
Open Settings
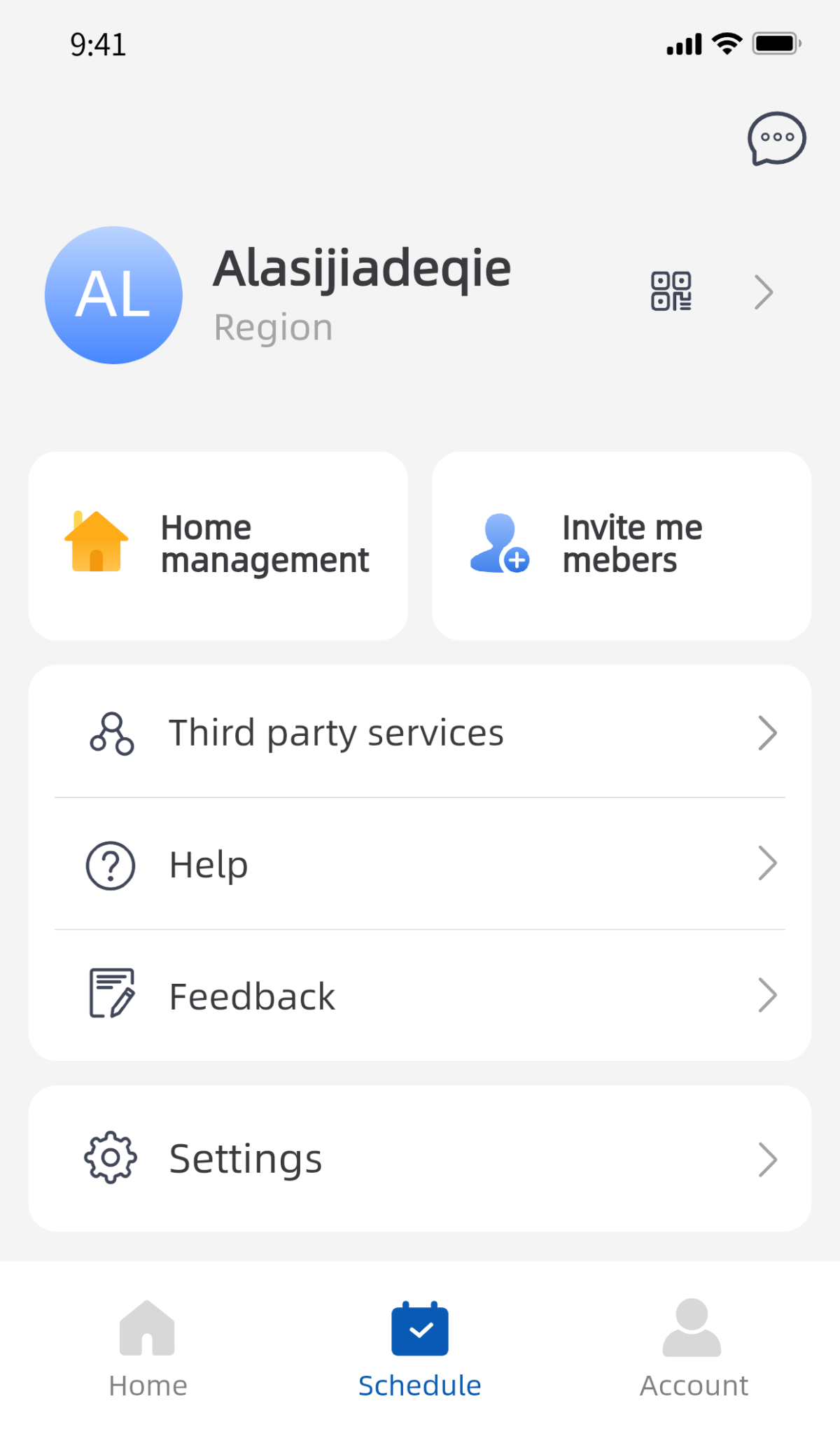420,1159
